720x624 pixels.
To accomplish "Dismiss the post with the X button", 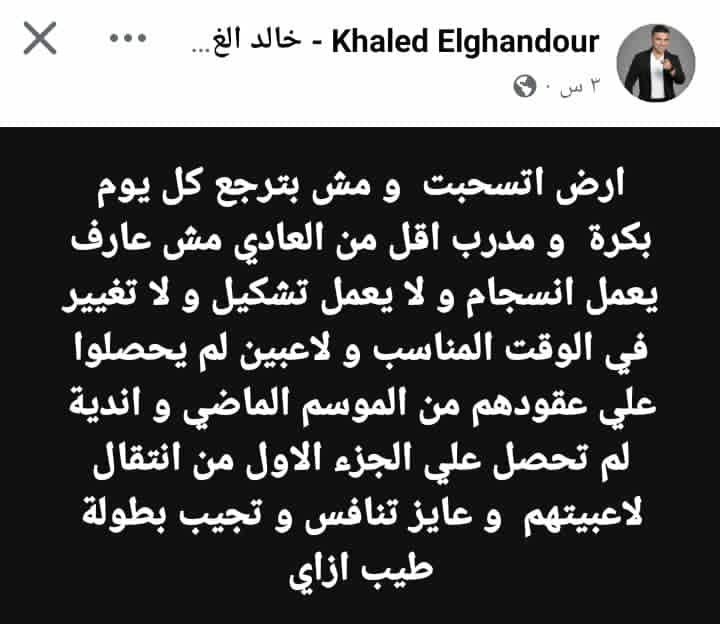I will [40, 39].
